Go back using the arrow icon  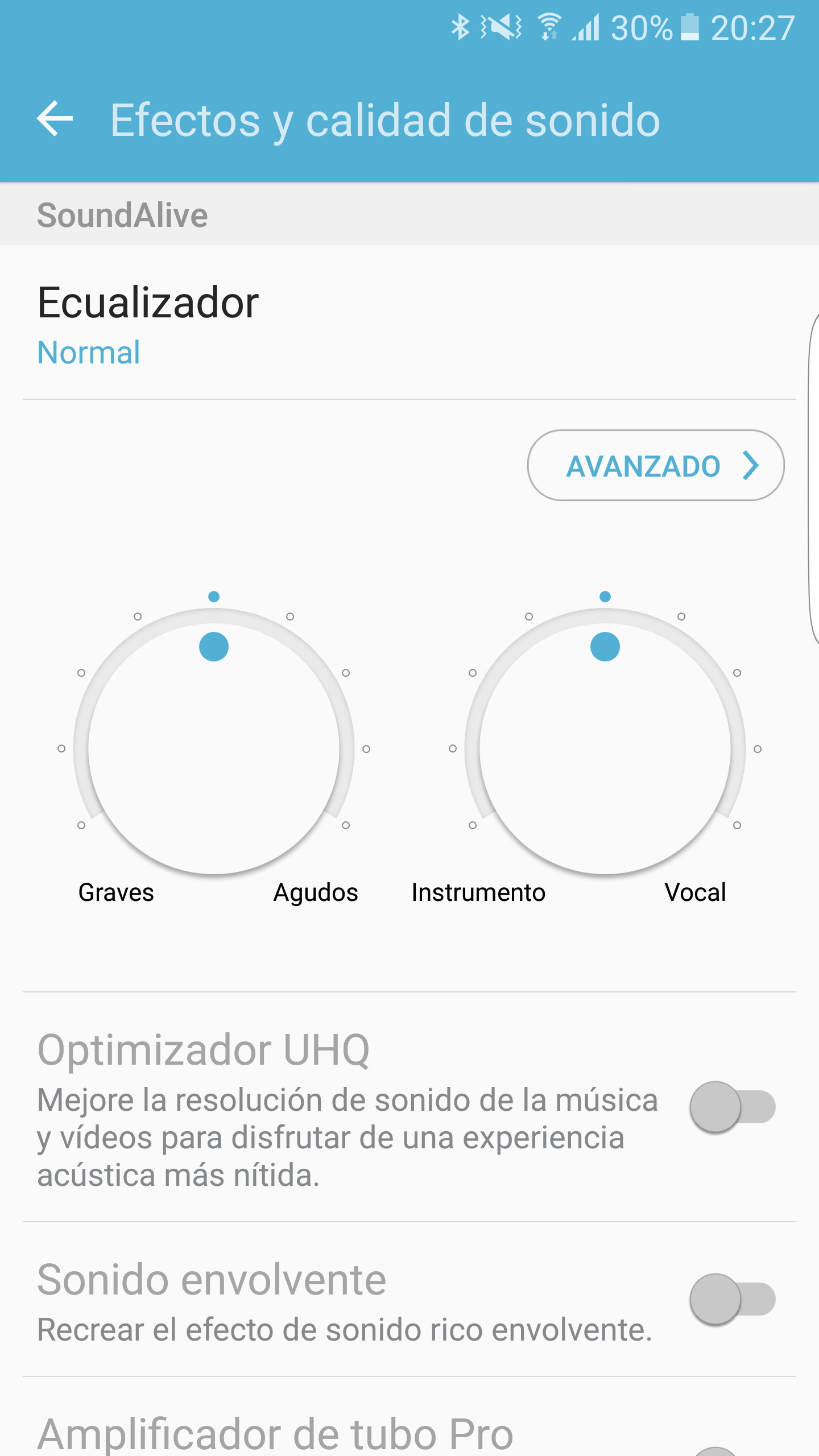point(55,119)
